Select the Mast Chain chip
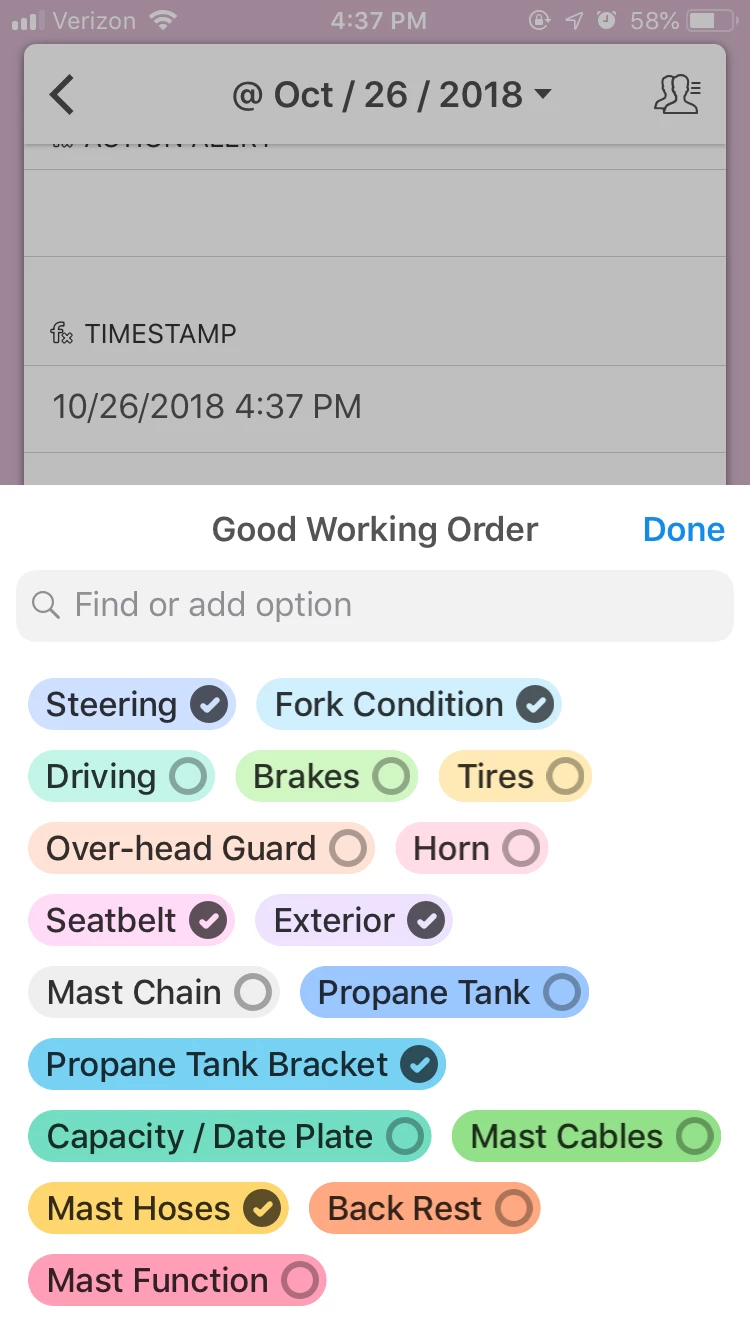Image resolution: width=750 pixels, height=1334 pixels. coord(154,993)
